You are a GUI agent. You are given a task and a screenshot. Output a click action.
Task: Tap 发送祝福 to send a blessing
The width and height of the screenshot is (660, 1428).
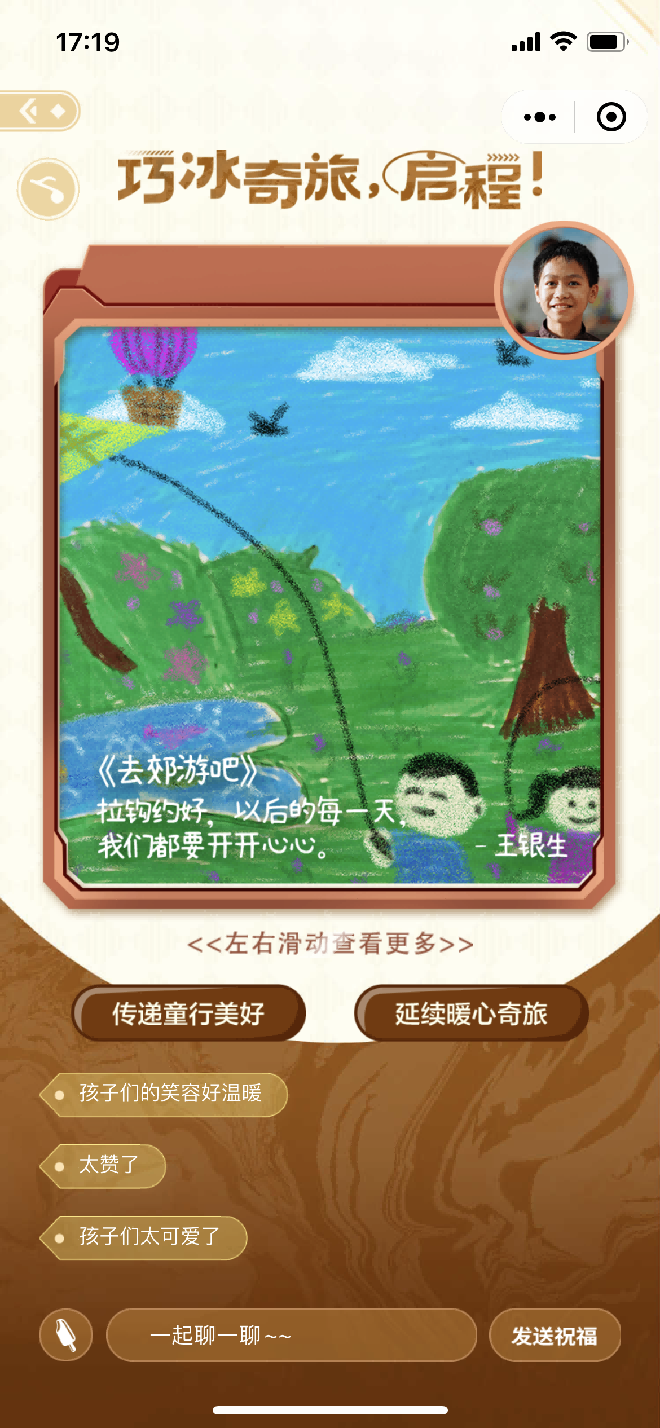click(x=555, y=1335)
